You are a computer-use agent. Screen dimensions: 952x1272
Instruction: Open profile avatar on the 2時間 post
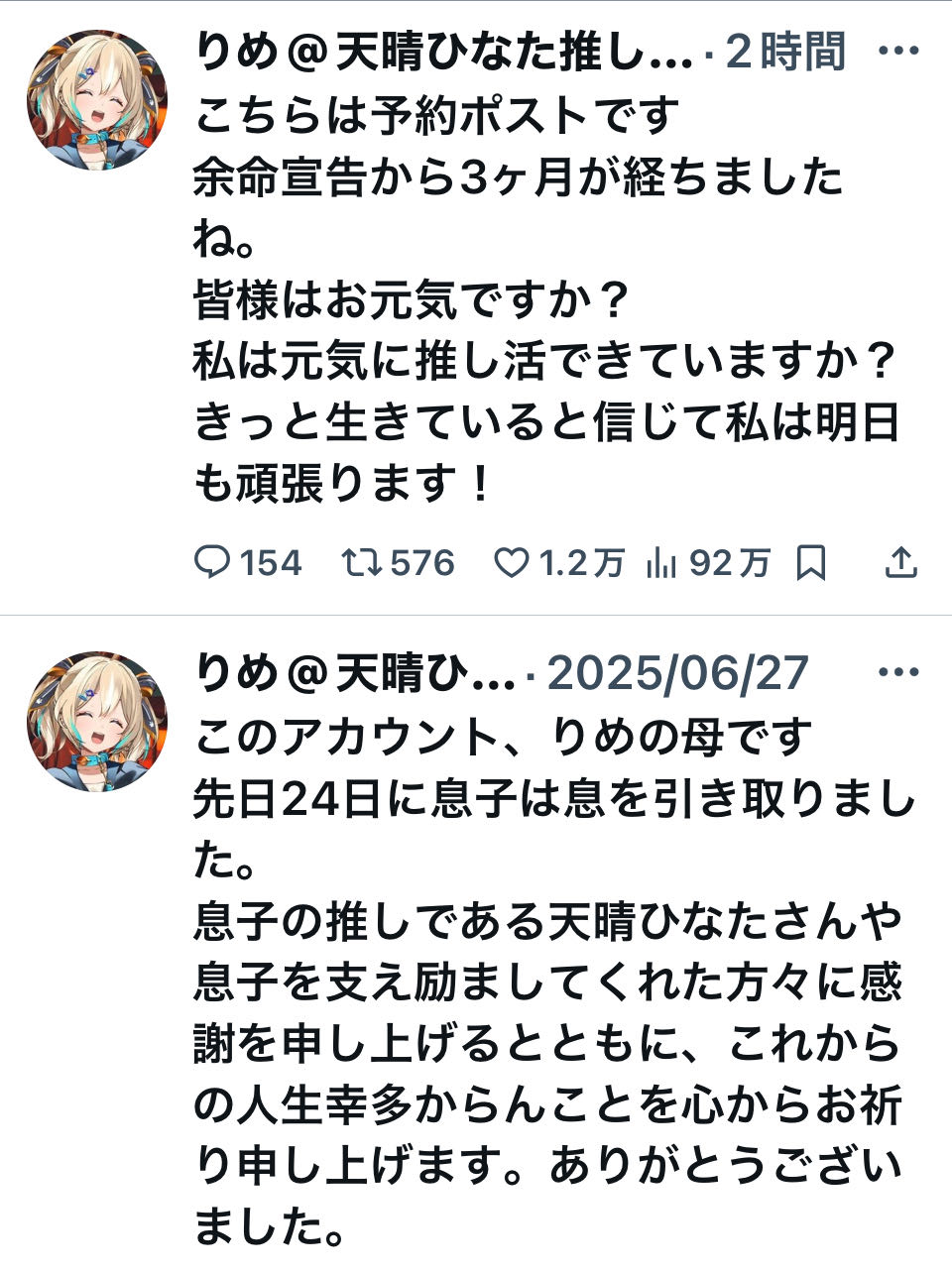click(97, 99)
